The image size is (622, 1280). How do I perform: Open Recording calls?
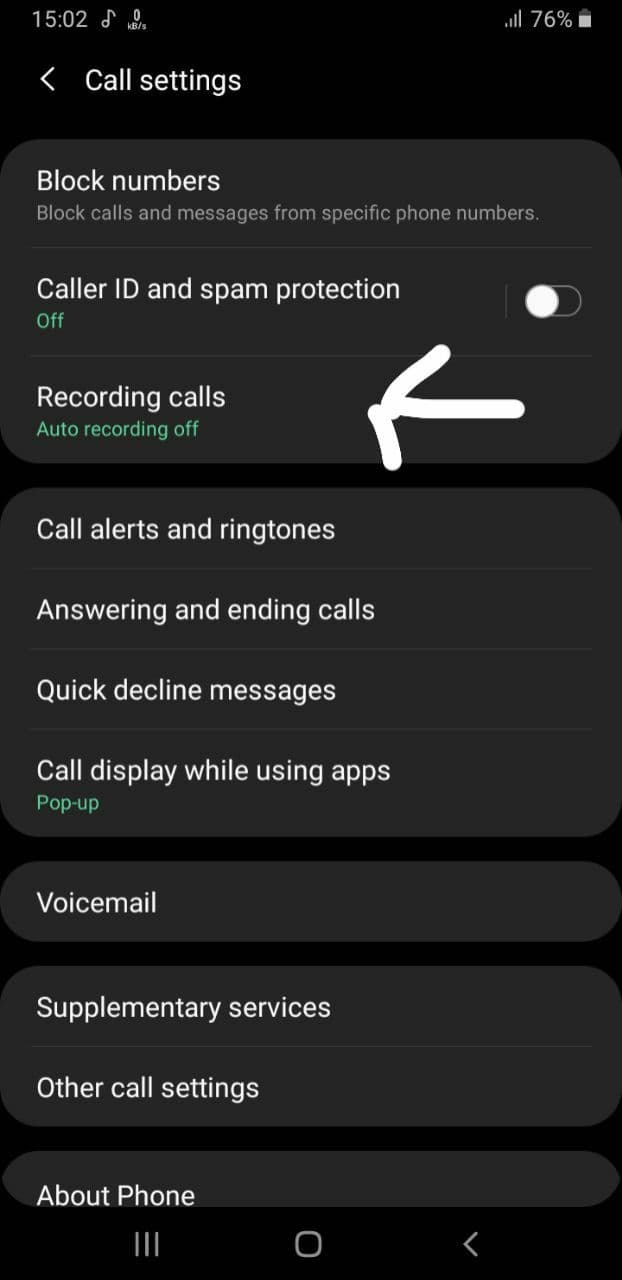[311, 410]
